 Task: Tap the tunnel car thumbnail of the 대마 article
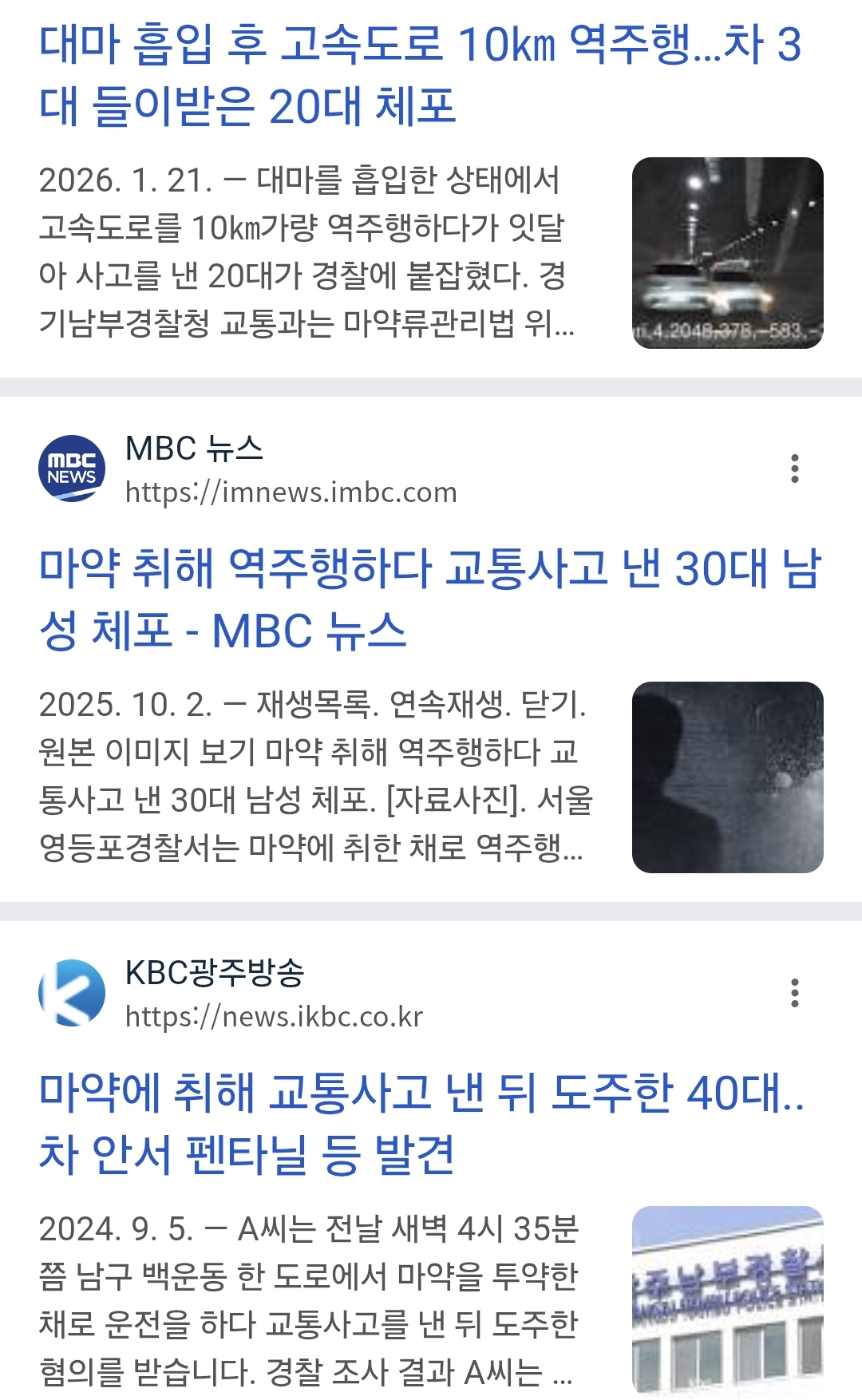(727, 253)
